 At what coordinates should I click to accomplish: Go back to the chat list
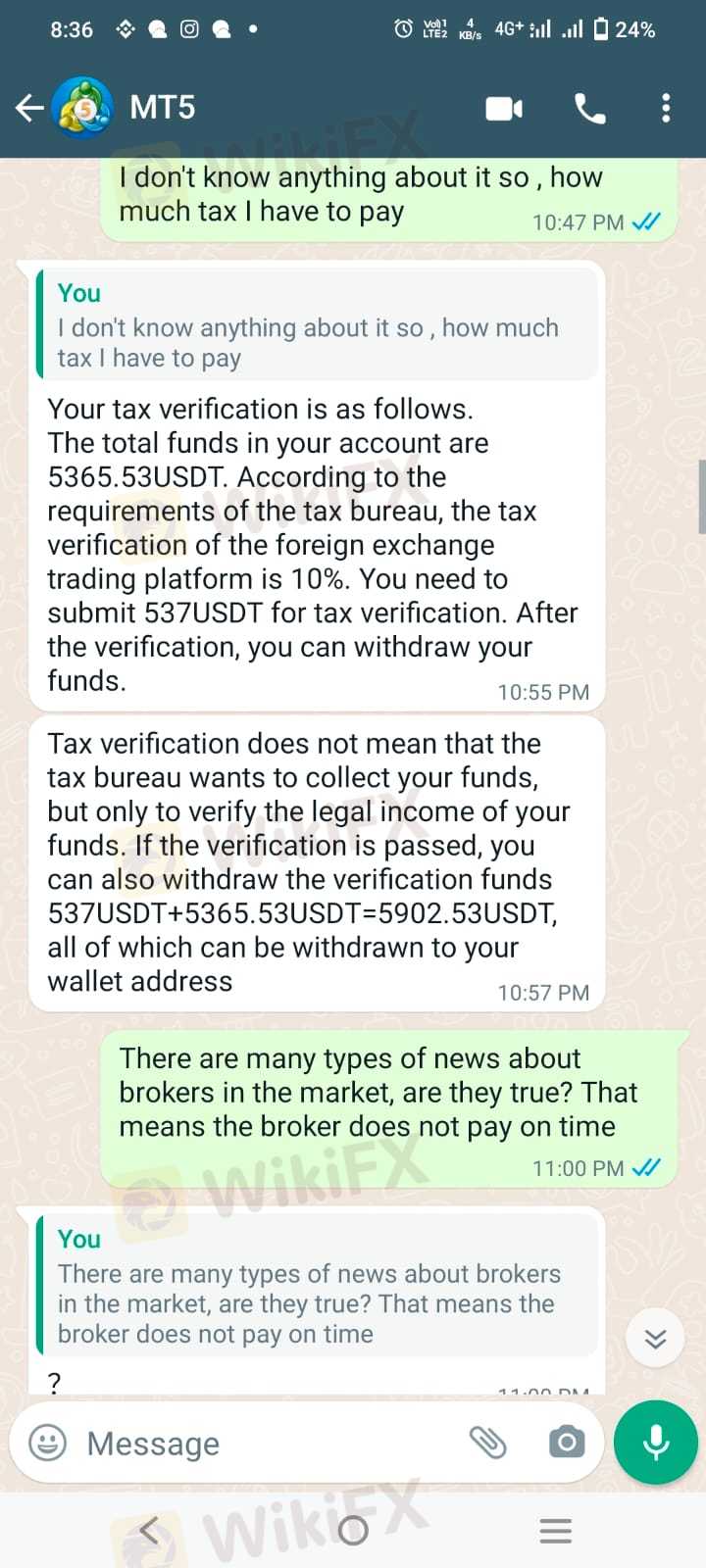(x=29, y=108)
